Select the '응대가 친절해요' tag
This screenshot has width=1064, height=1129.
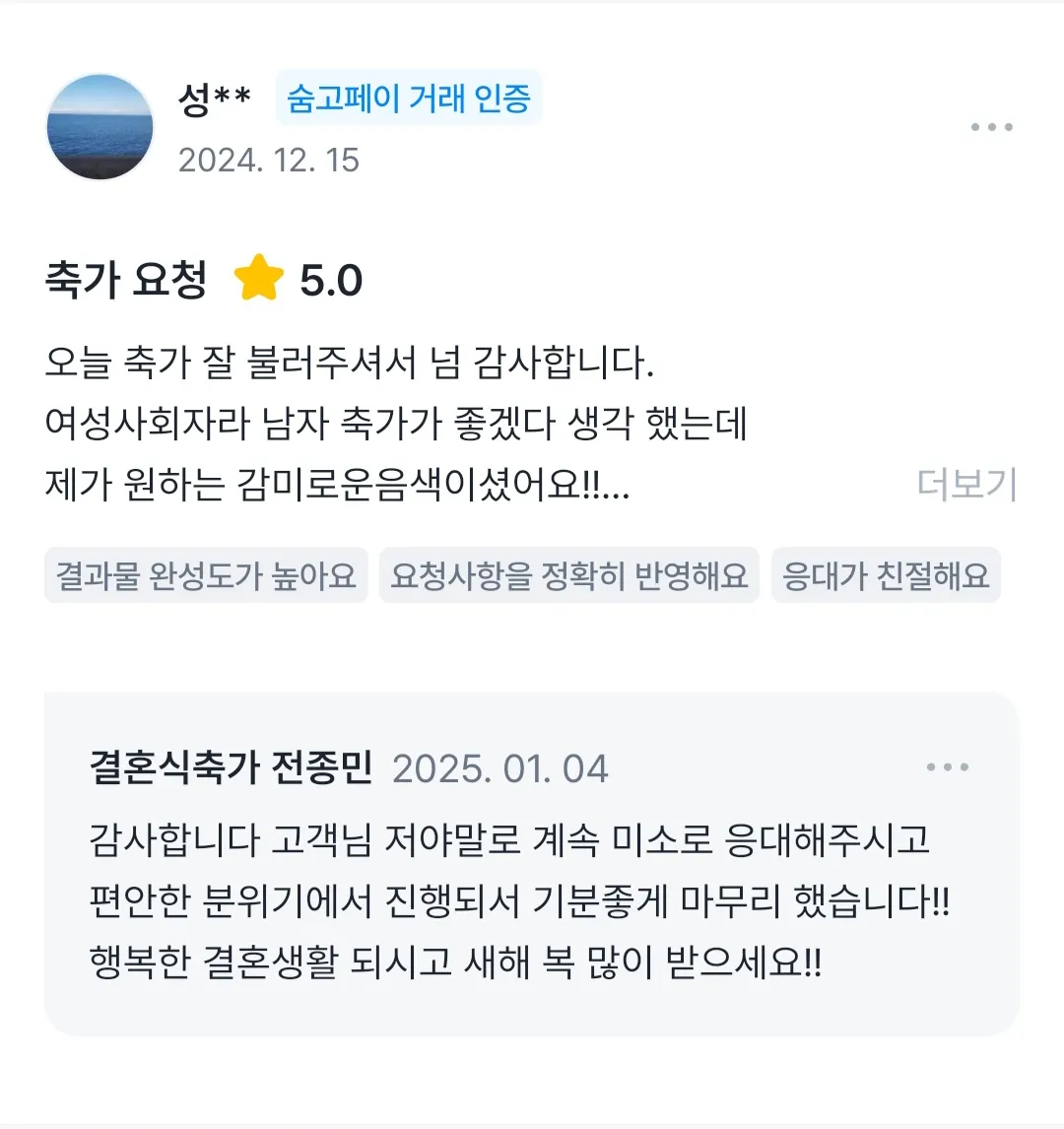point(885,575)
